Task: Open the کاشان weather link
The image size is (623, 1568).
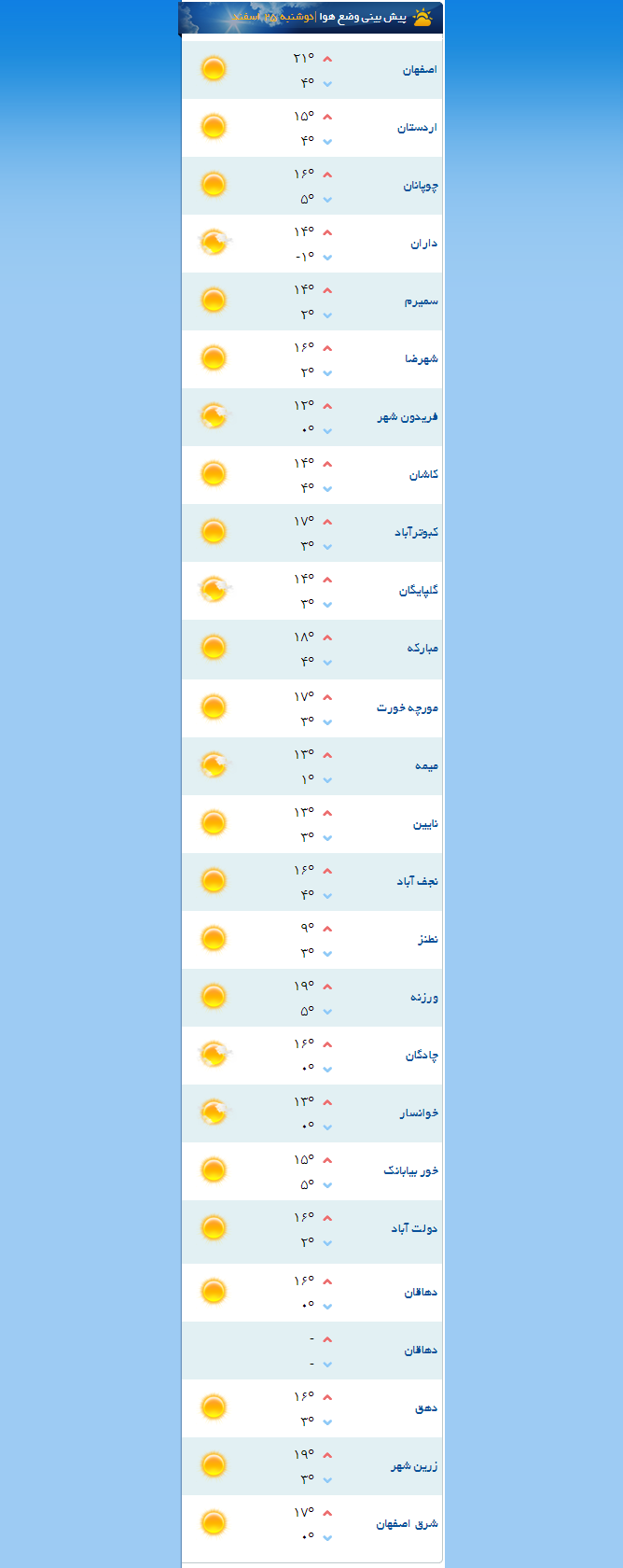Action: (422, 475)
